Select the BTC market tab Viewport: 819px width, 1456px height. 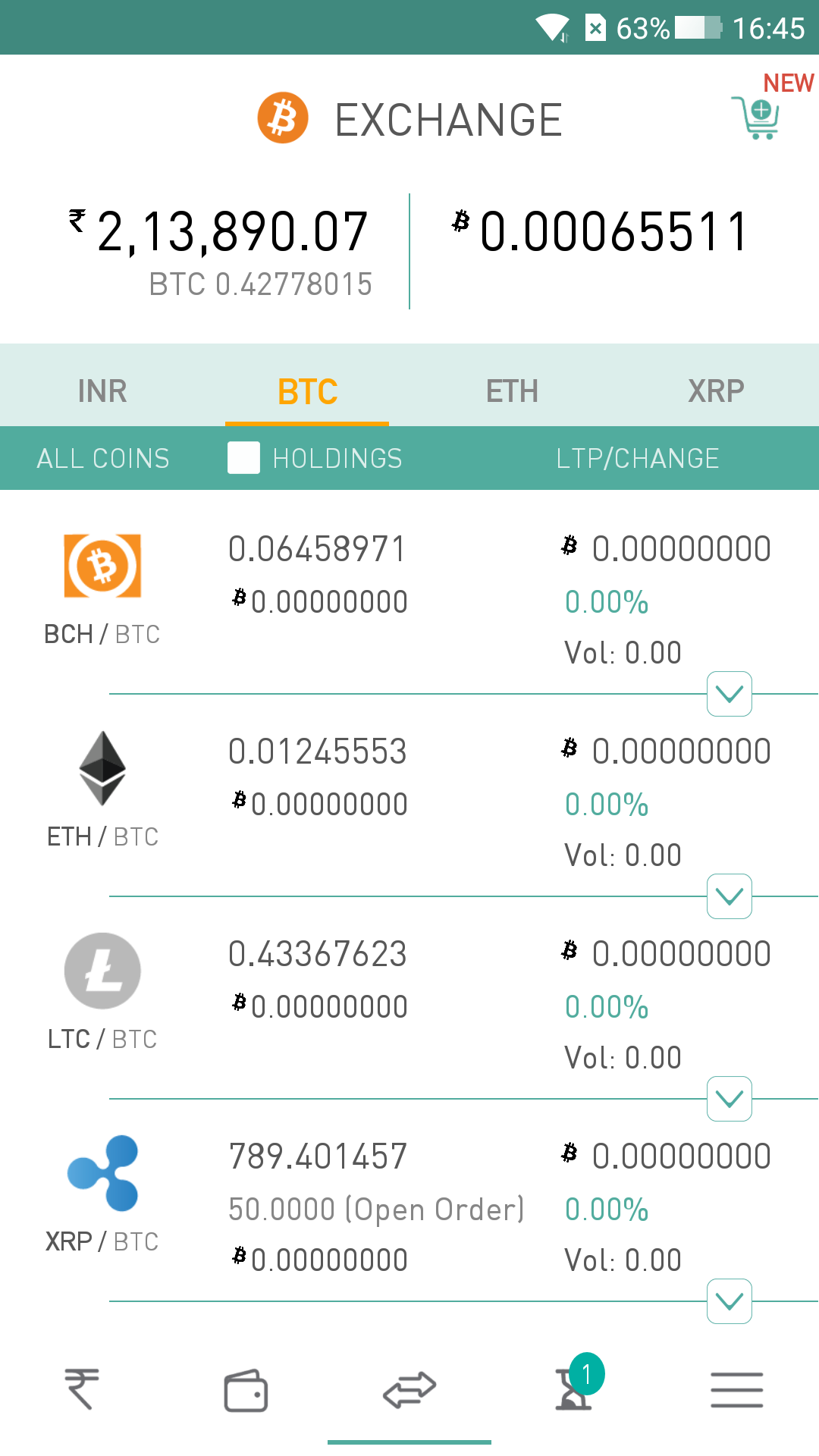pyautogui.click(x=307, y=391)
